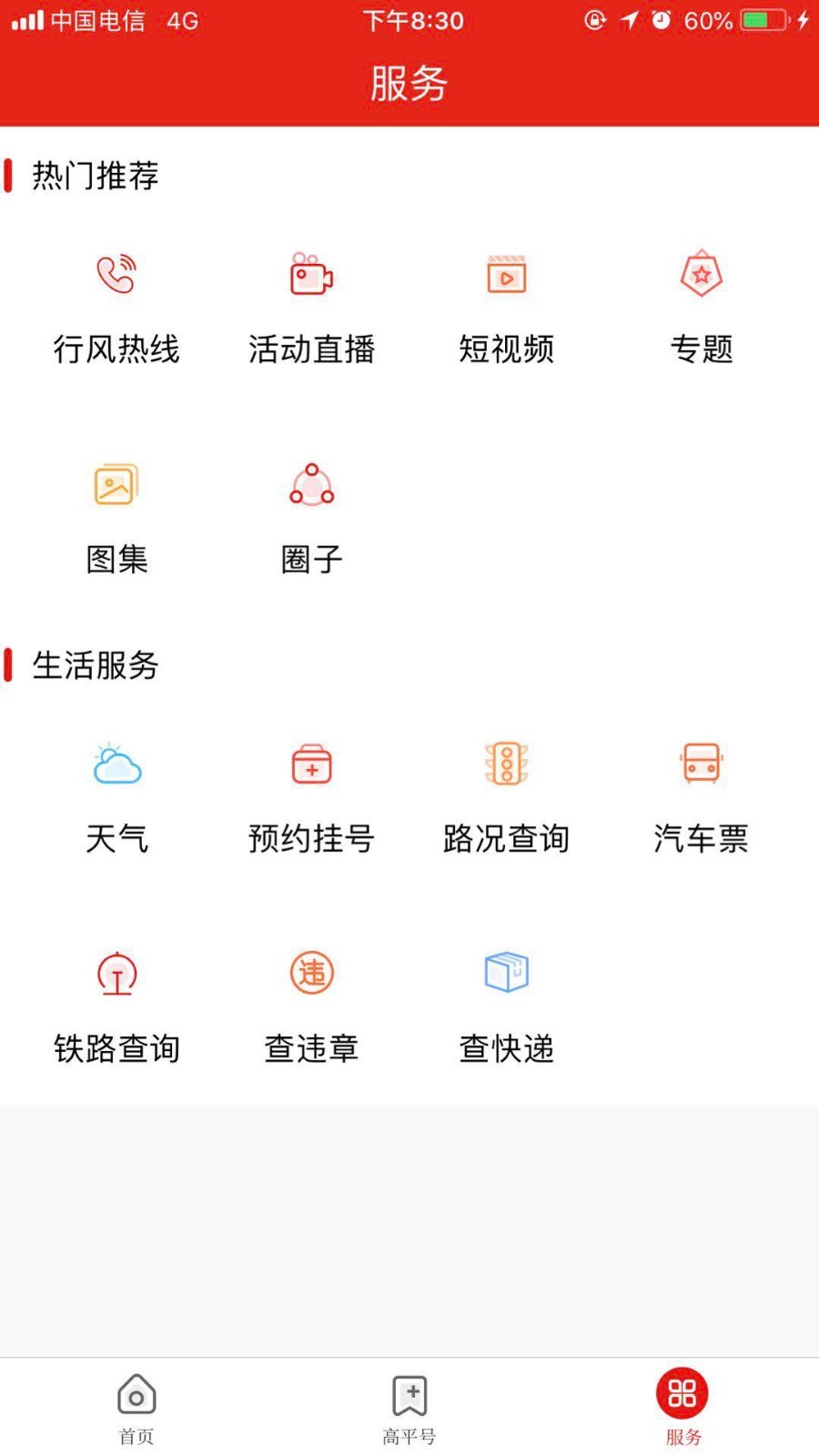Open 查快递 express tracking
819x1456 pixels.
click(x=506, y=1006)
